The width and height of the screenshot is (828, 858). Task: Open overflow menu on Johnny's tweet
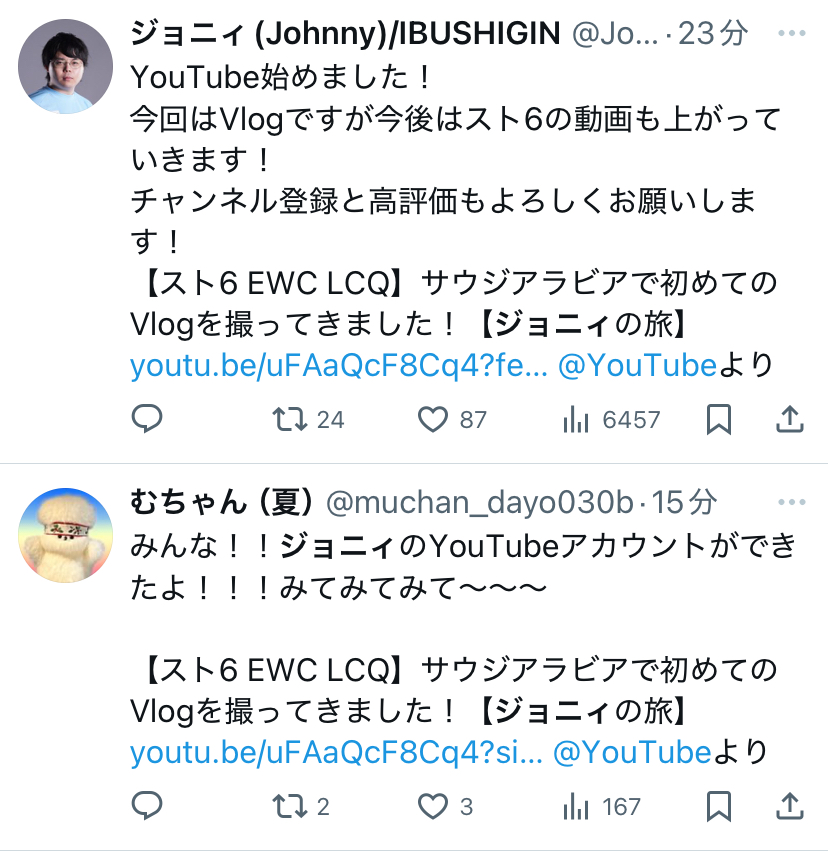(791, 33)
